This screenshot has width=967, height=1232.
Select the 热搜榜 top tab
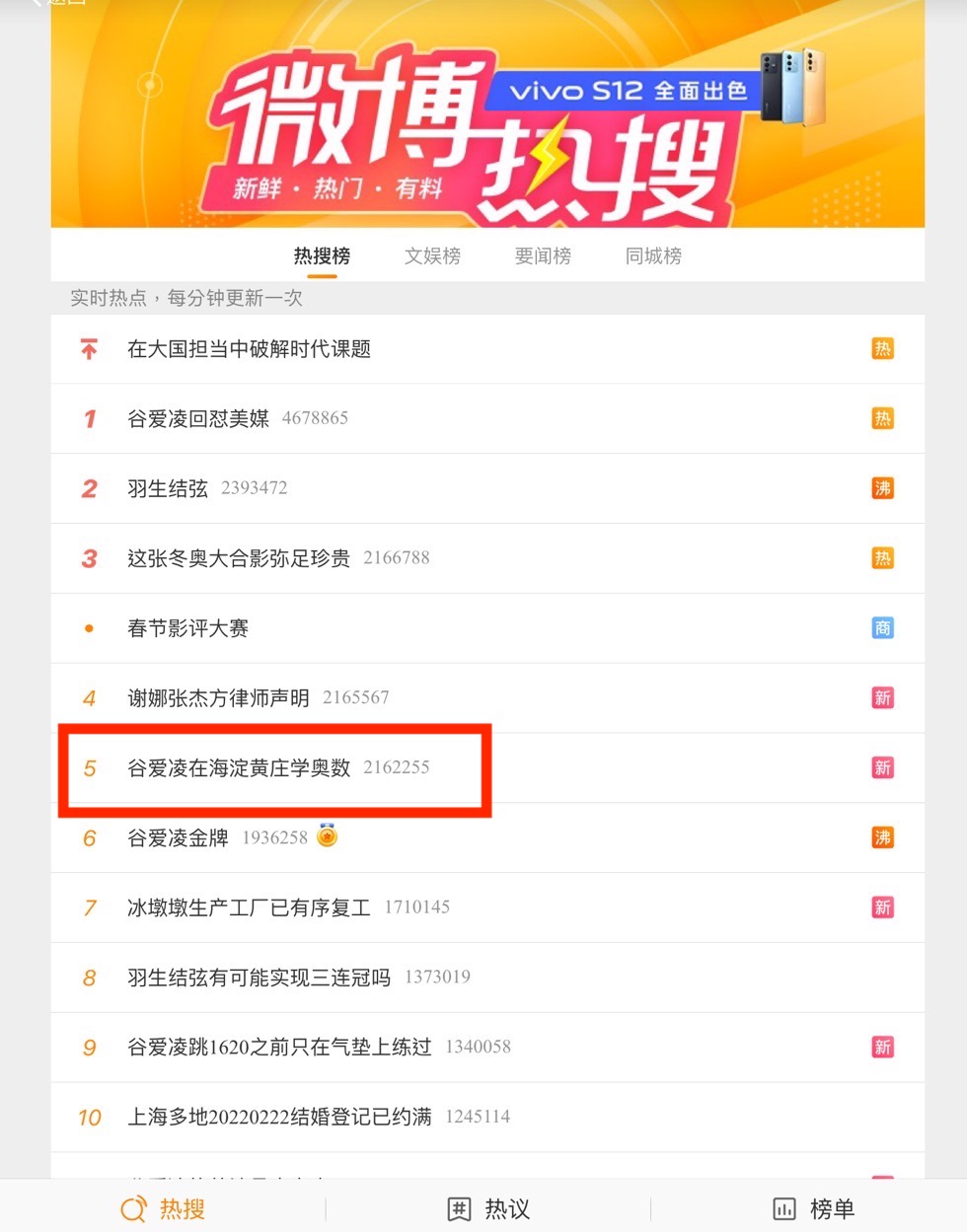coord(322,256)
